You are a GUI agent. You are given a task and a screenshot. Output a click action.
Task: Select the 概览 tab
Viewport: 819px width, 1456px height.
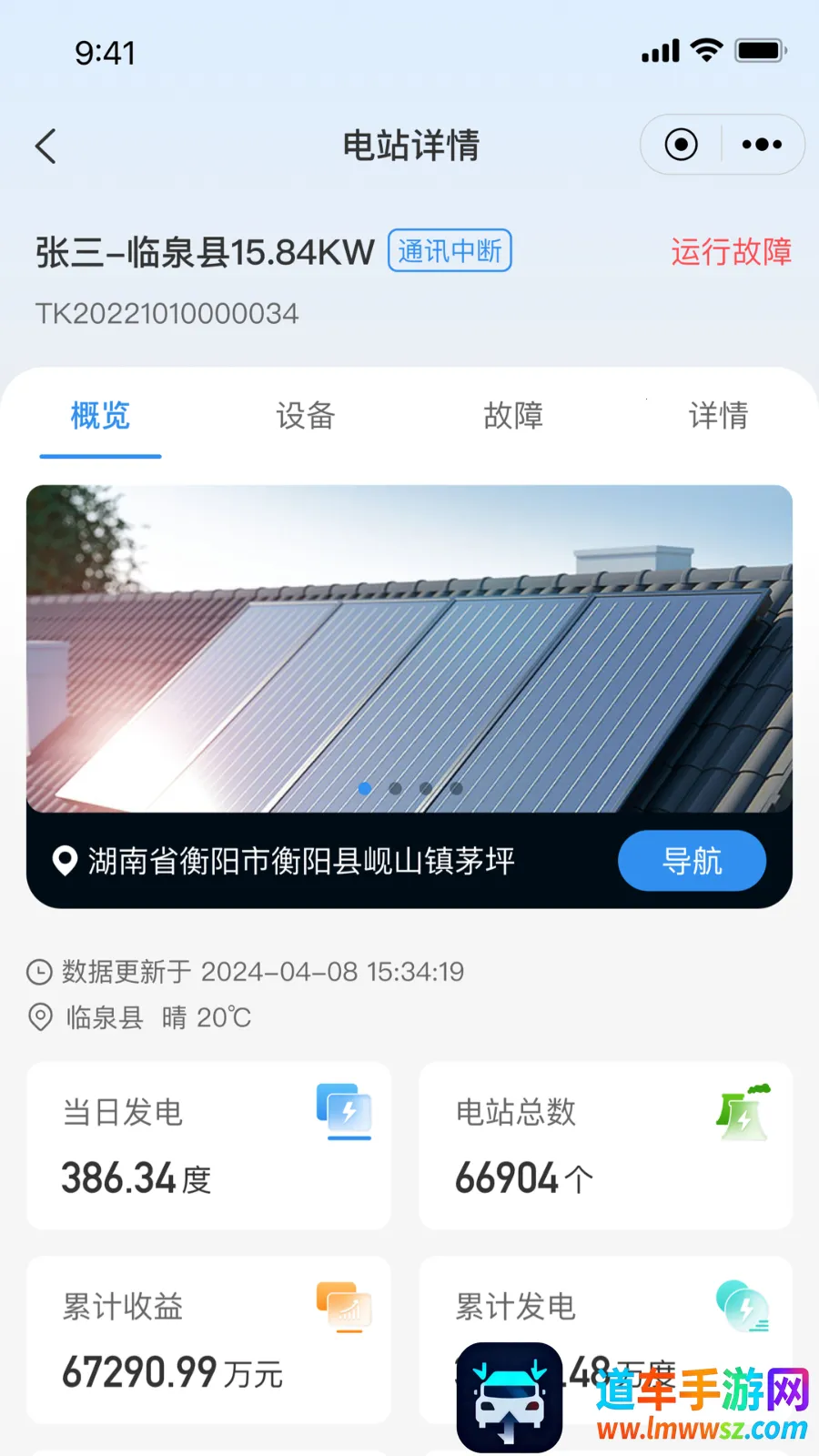[100, 416]
